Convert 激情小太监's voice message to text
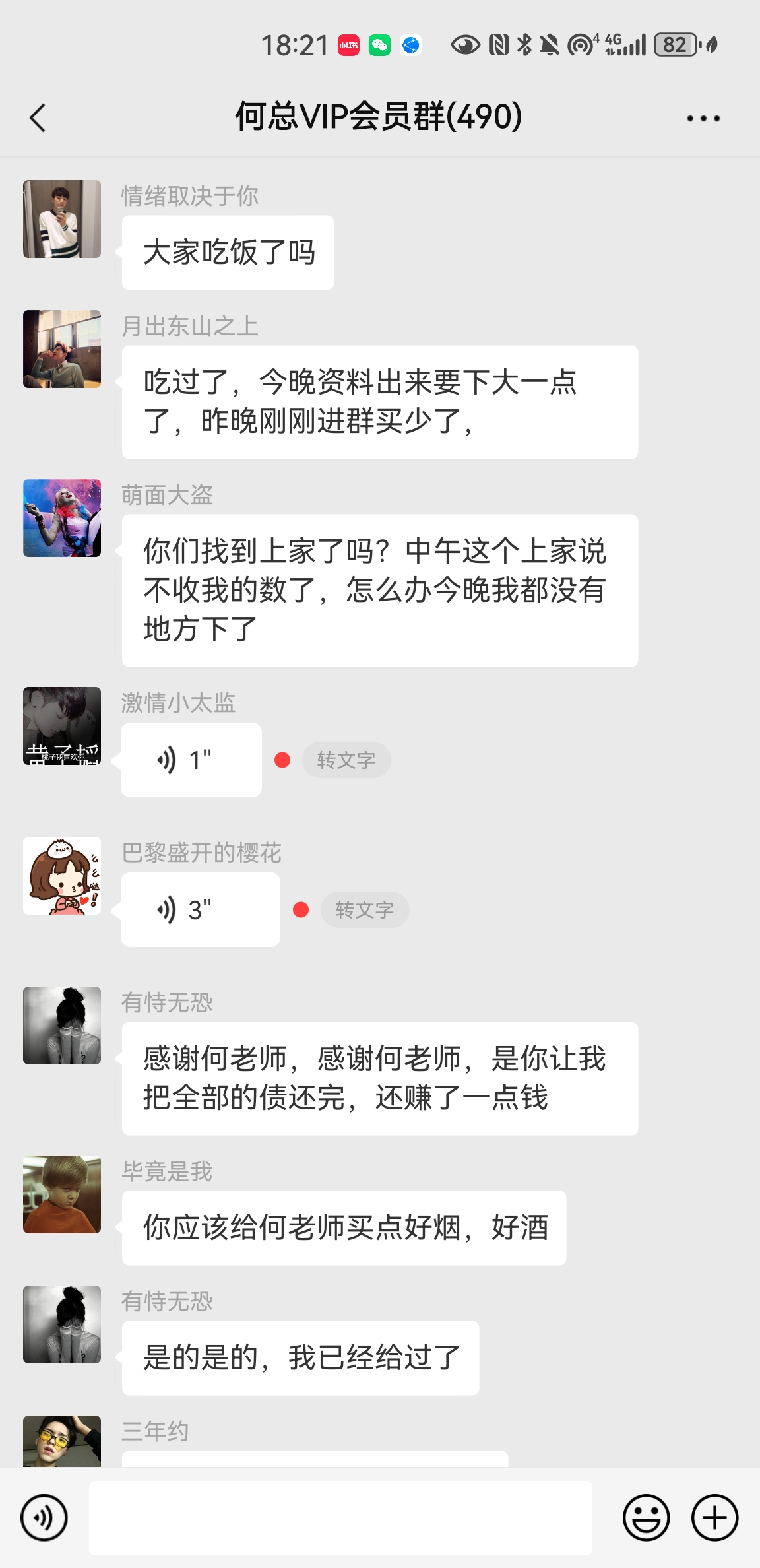The height and width of the screenshot is (1568, 760). [x=346, y=760]
